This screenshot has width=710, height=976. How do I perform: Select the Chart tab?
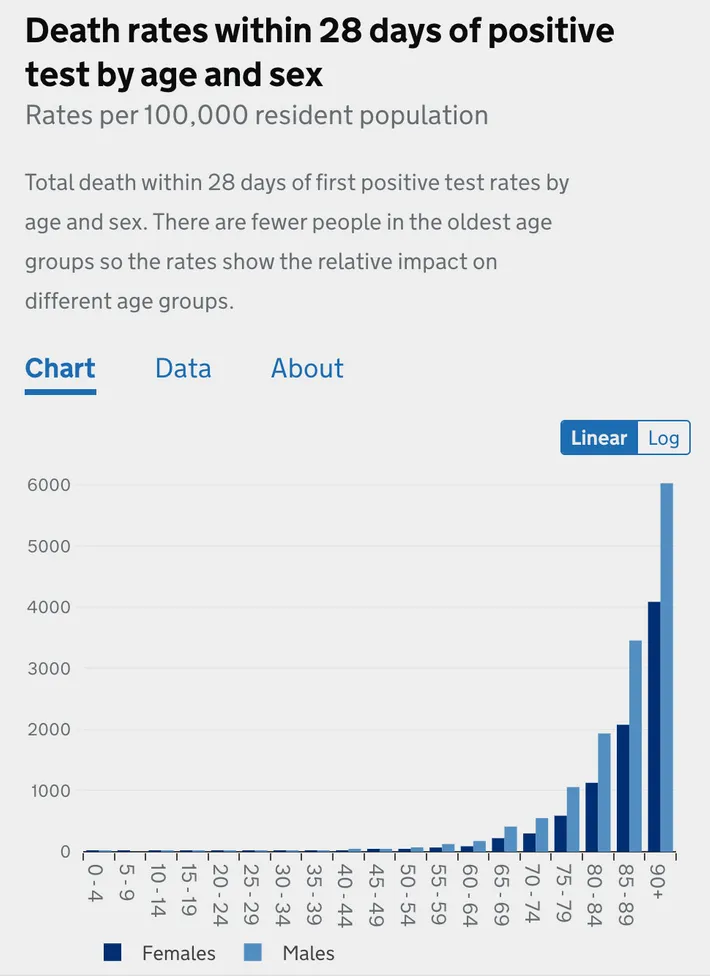tap(60, 369)
